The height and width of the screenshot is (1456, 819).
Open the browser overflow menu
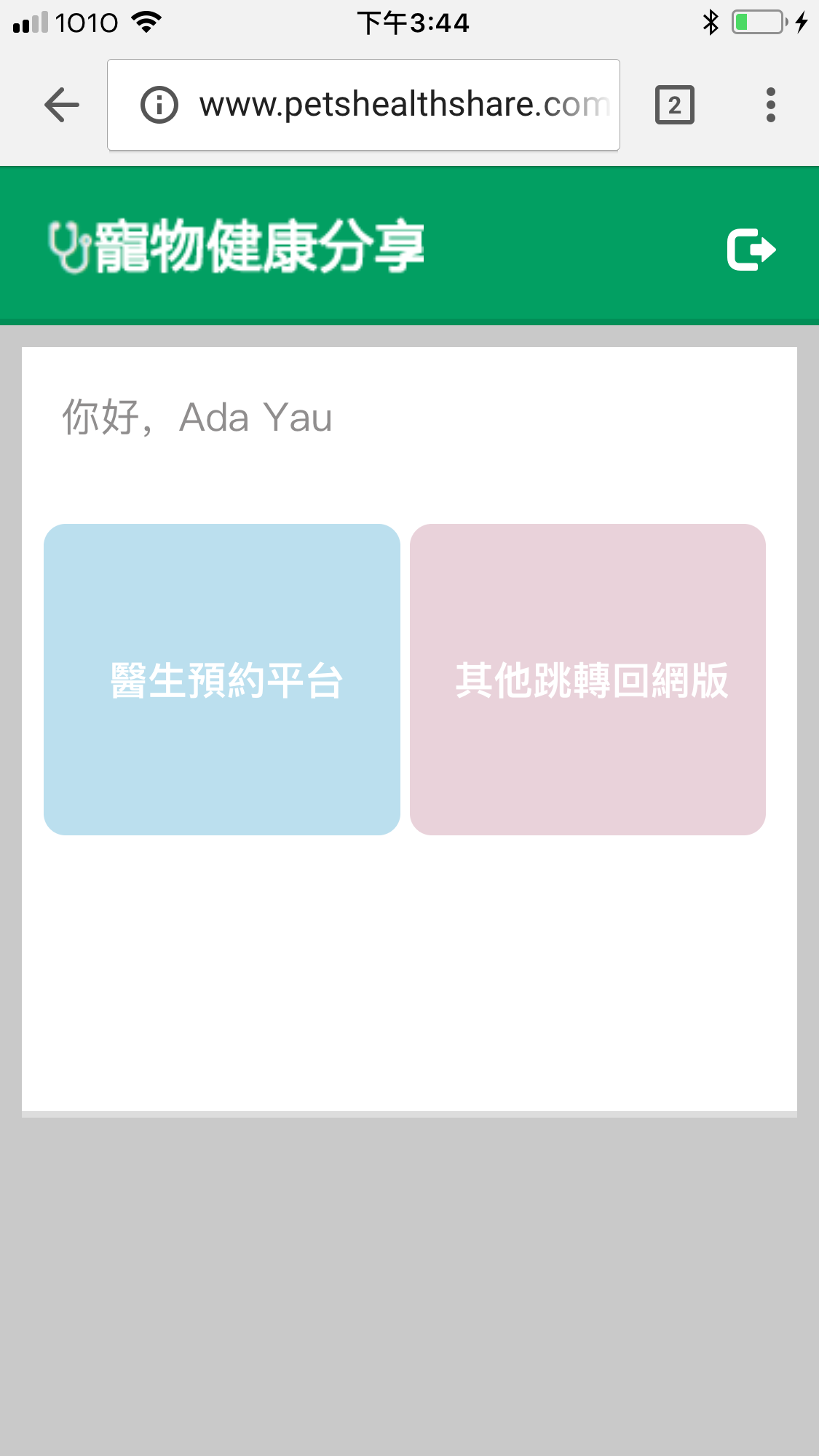pos(770,105)
